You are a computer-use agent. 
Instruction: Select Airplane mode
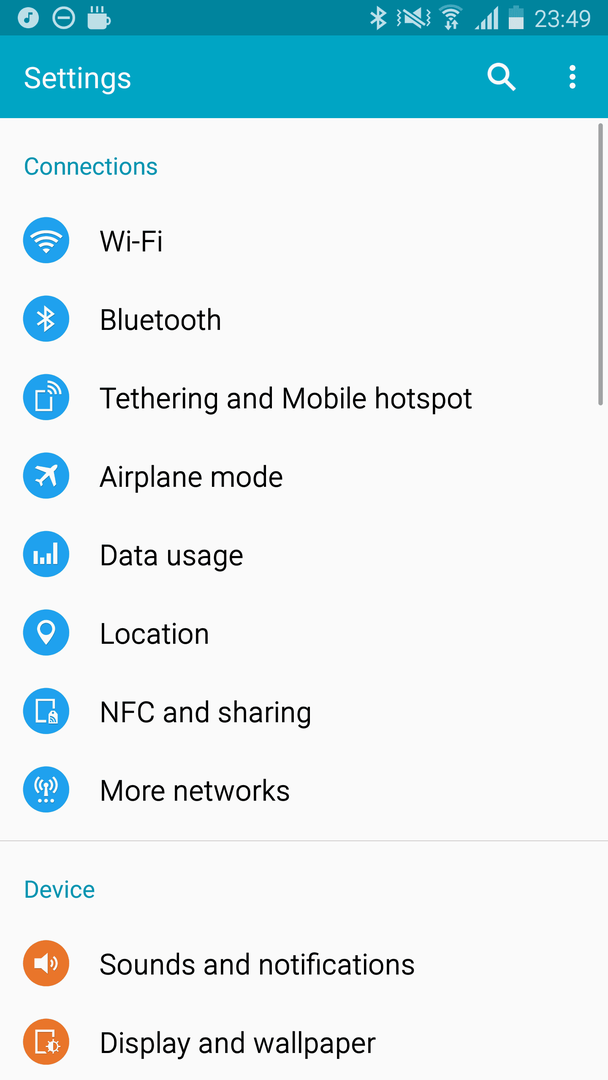click(x=304, y=477)
